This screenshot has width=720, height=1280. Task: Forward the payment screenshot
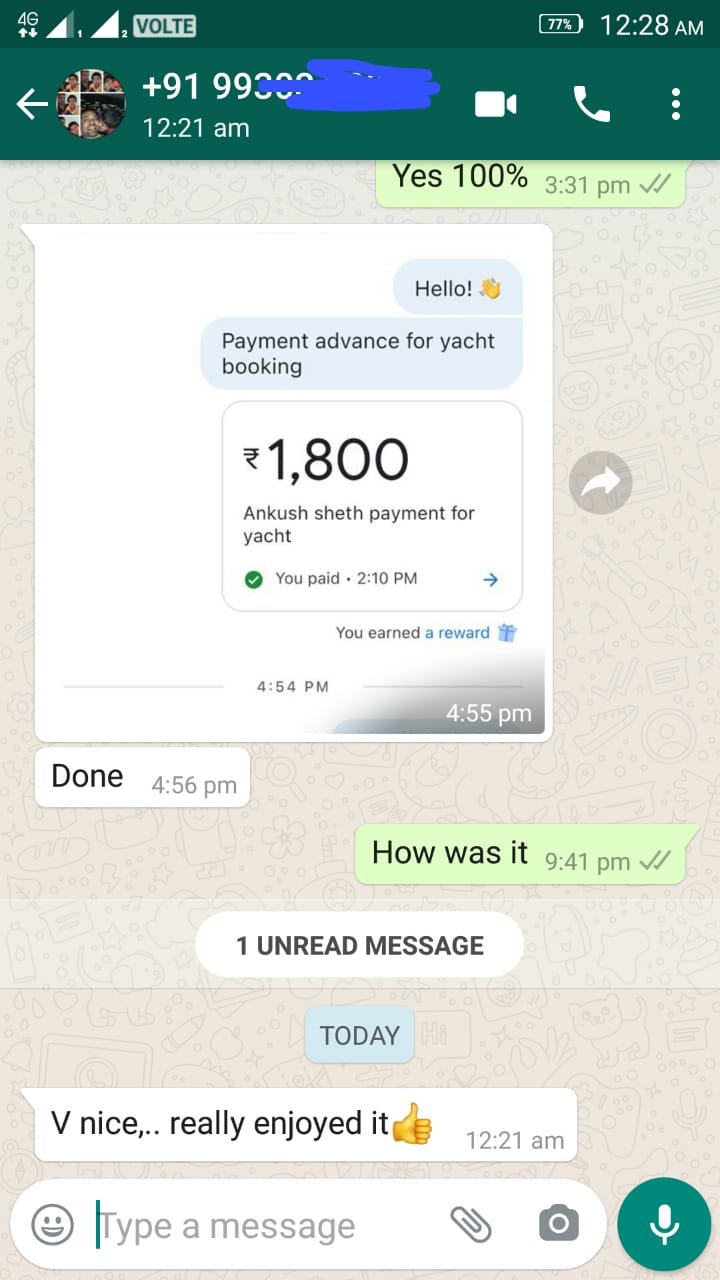coord(600,483)
